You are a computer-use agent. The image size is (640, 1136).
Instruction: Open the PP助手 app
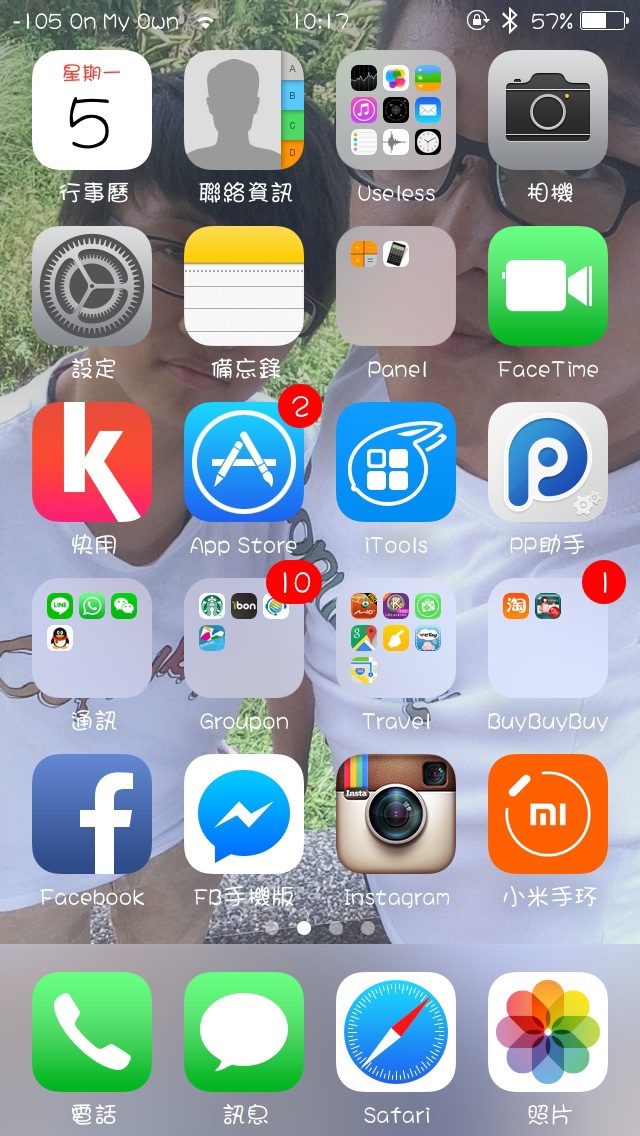click(x=548, y=462)
